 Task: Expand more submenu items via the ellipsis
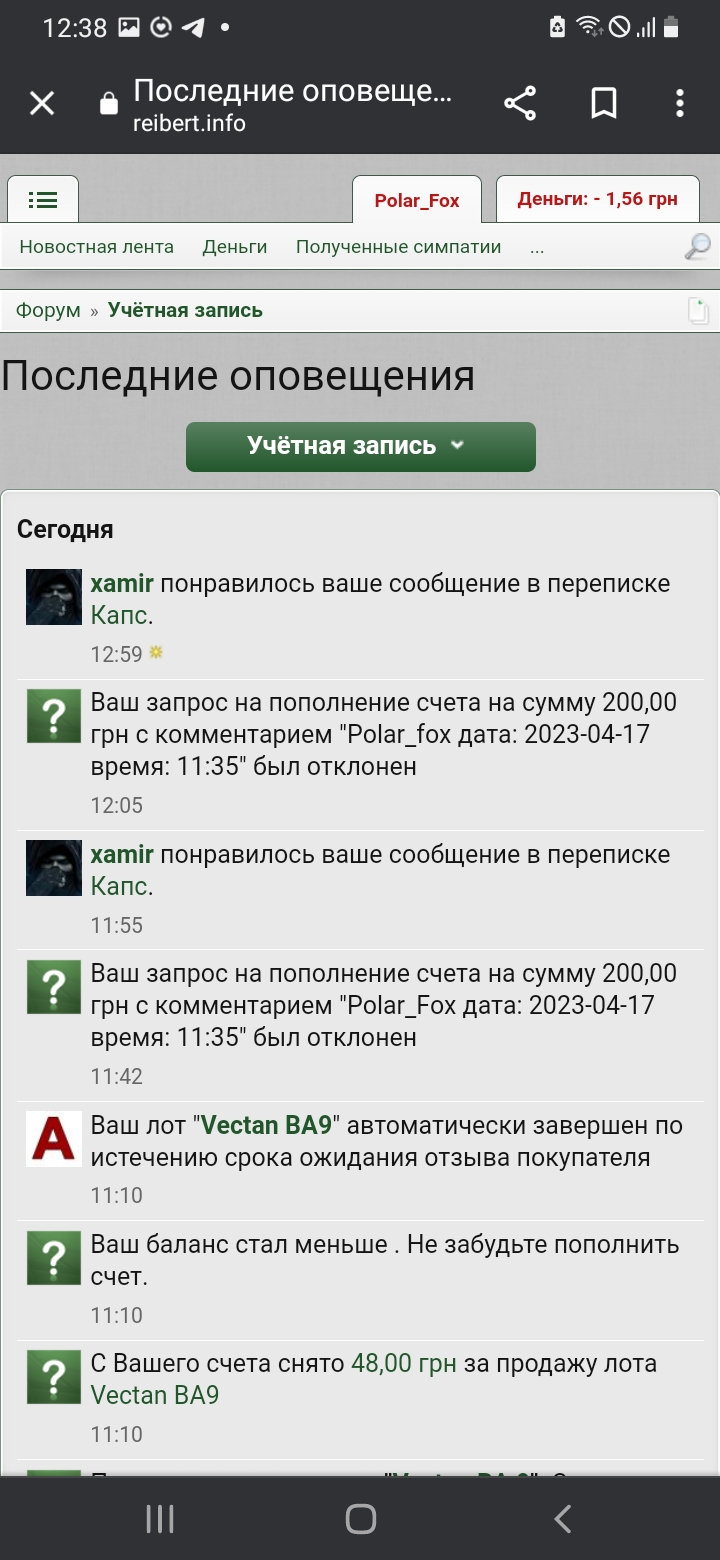(x=537, y=247)
